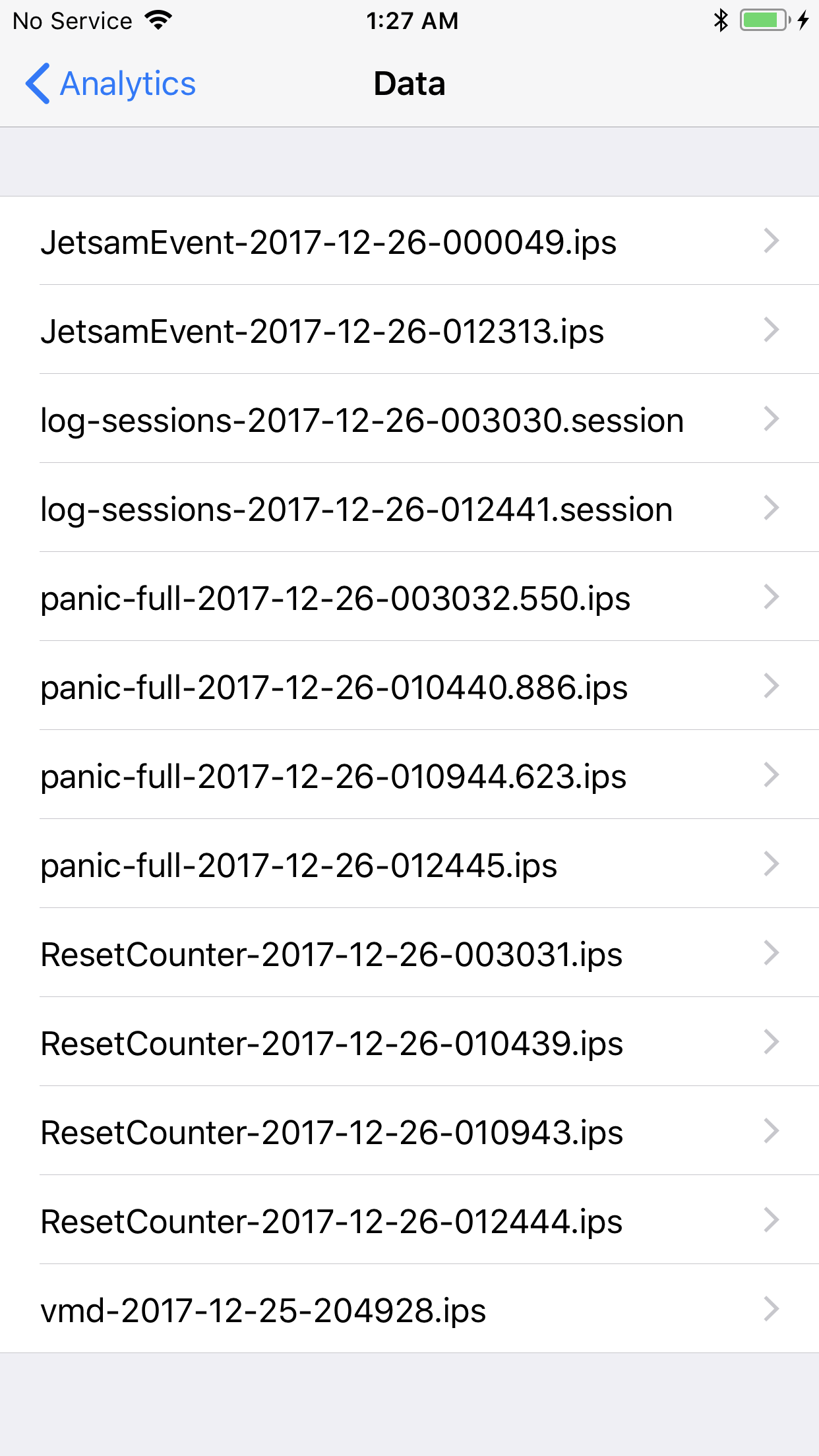Select ResetCounter-2017-12-26-010943.ips
Viewport: 819px width, 1456px height.
click(409, 1131)
